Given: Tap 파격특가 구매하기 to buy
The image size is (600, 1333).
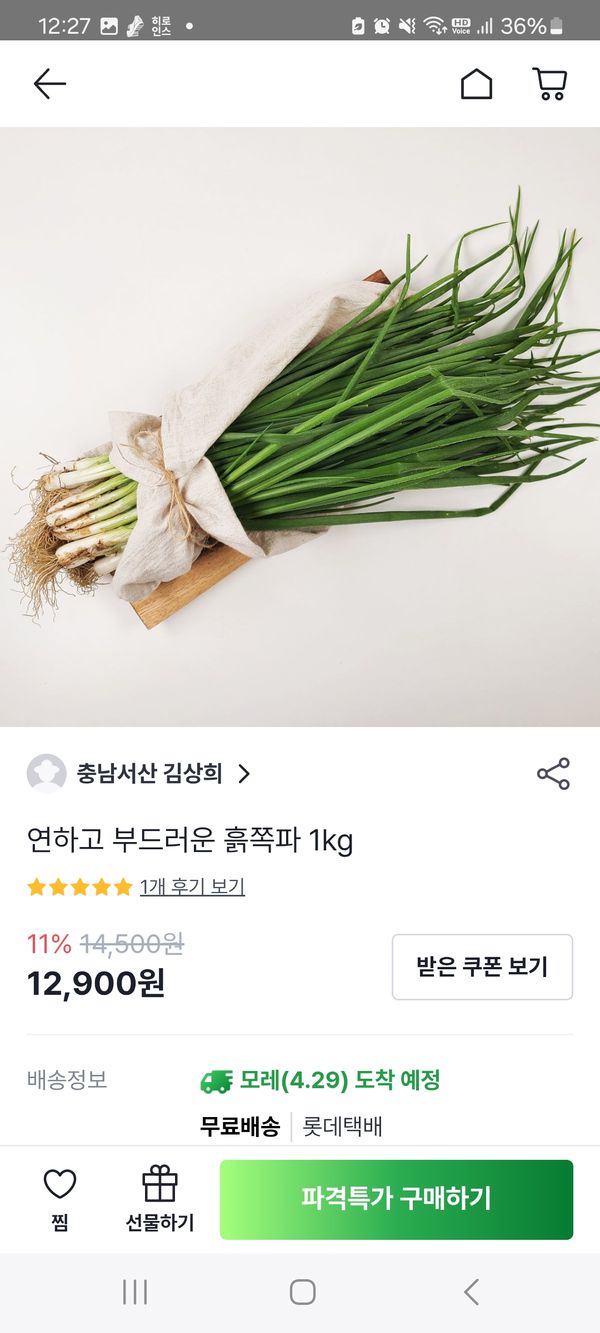Looking at the screenshot, I should pyautogui.click(x=396, y=1199).
